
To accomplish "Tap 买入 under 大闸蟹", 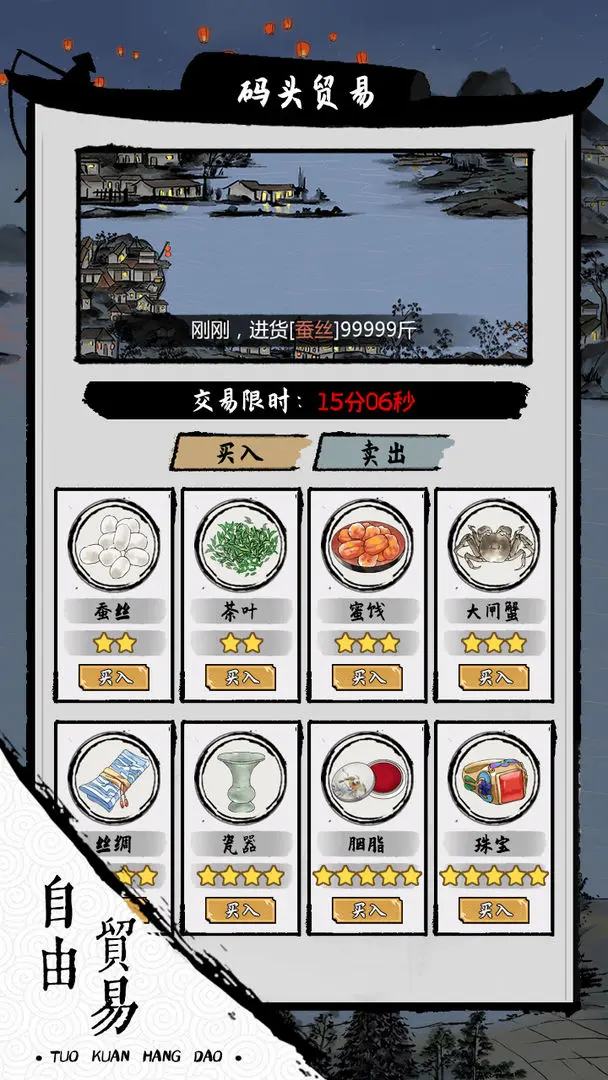I will [x=494, y=677].
